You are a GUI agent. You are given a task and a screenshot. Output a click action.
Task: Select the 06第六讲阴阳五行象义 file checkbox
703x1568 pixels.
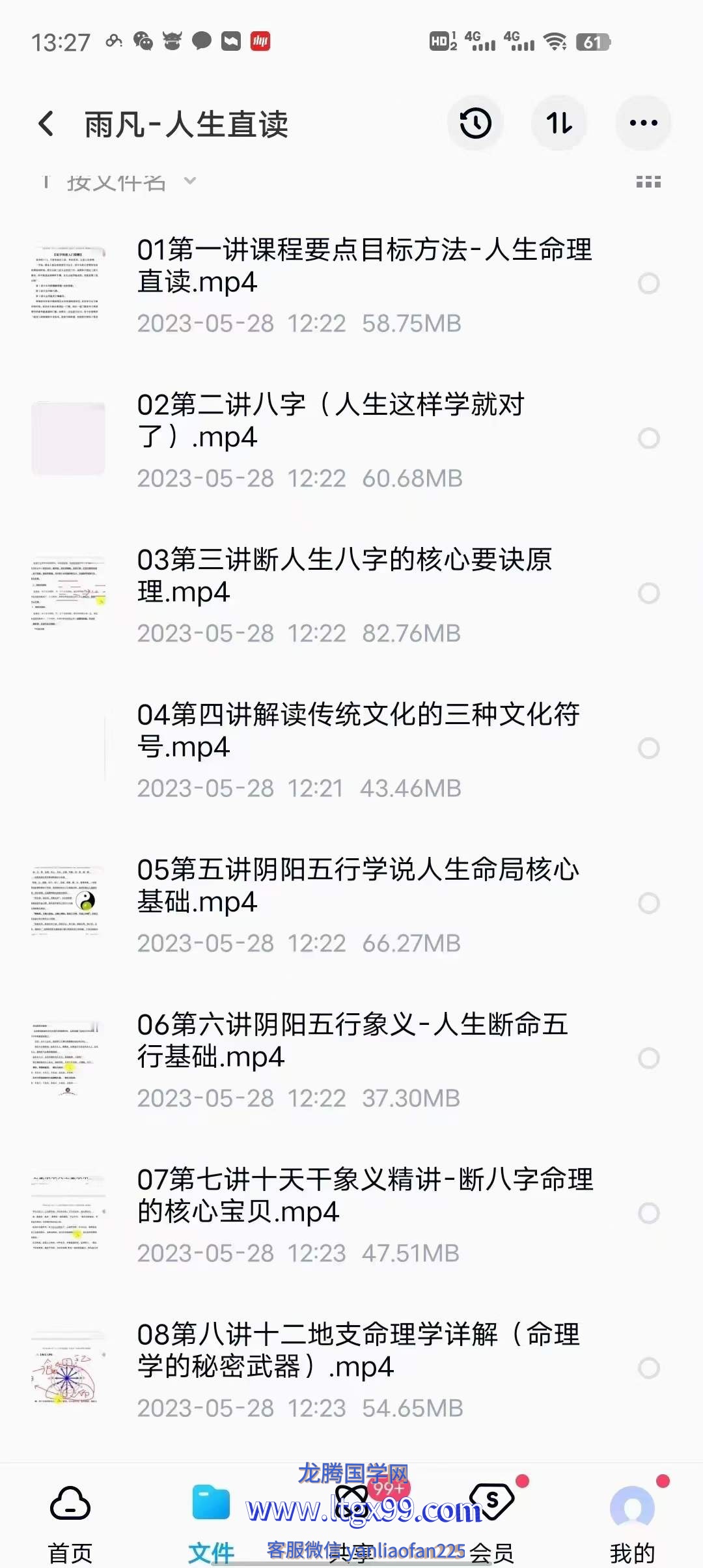648,1058
